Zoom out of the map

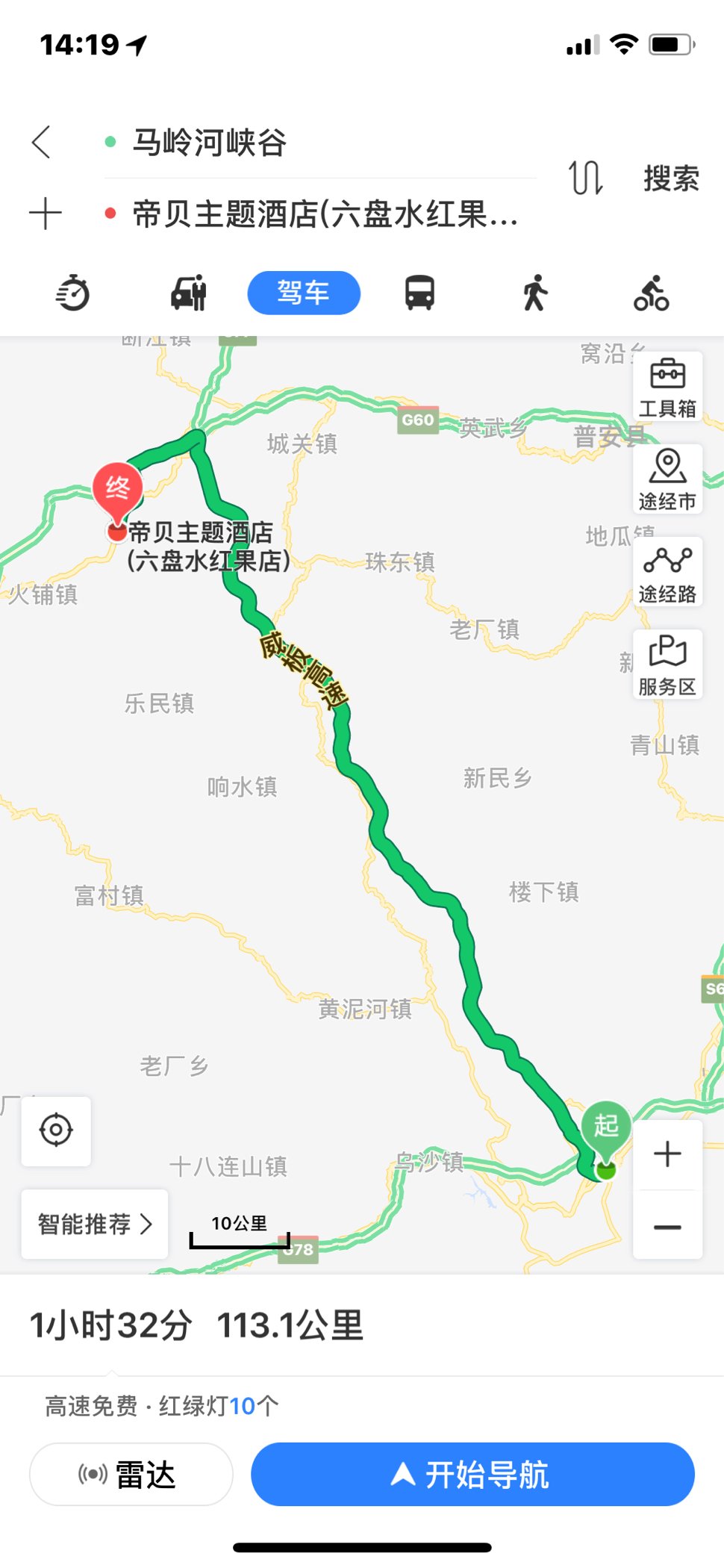click(x=667, y=1227)
